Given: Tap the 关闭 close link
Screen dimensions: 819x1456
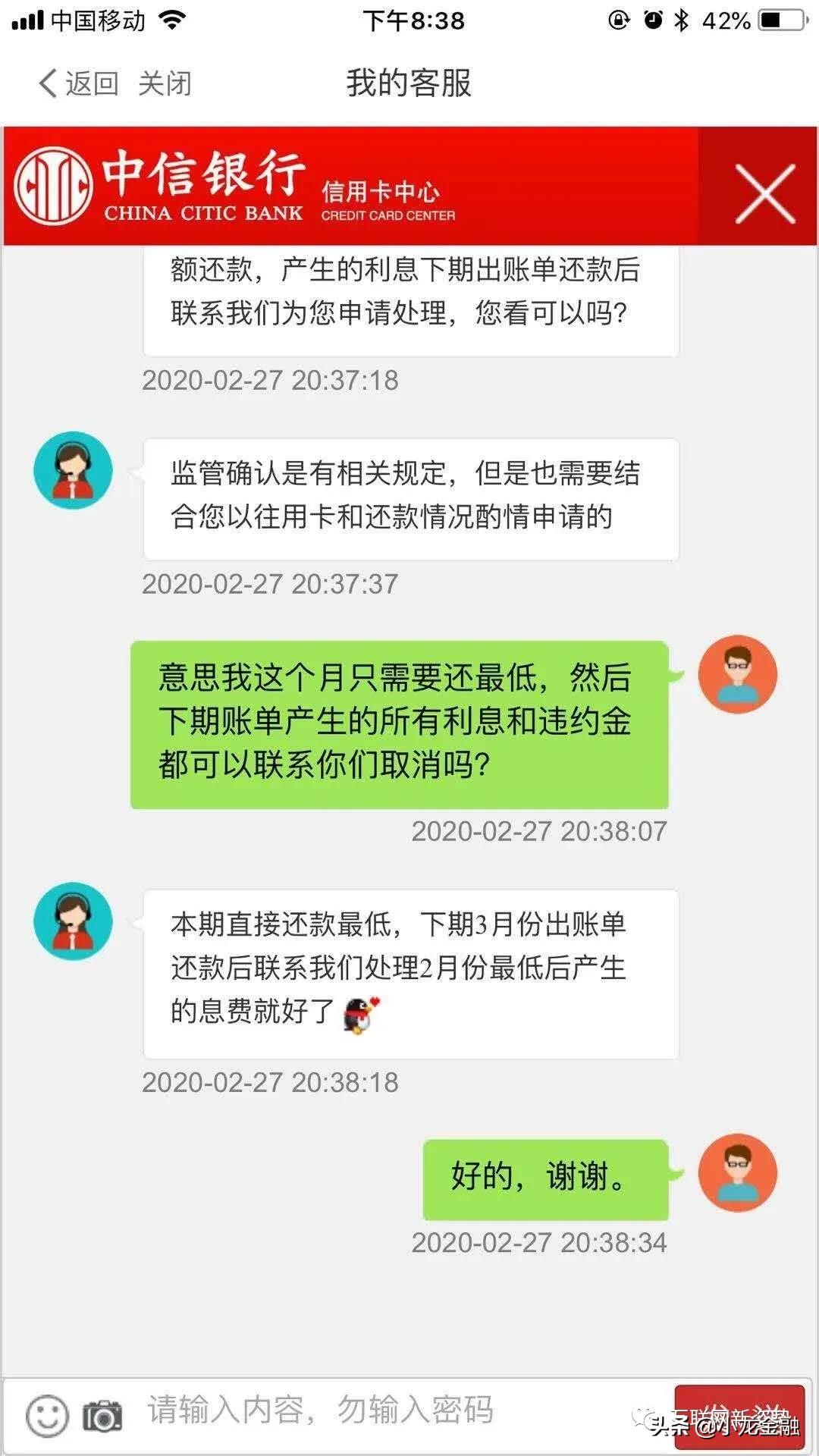Looking at the screenshot, I should click(x=167, y=83).
